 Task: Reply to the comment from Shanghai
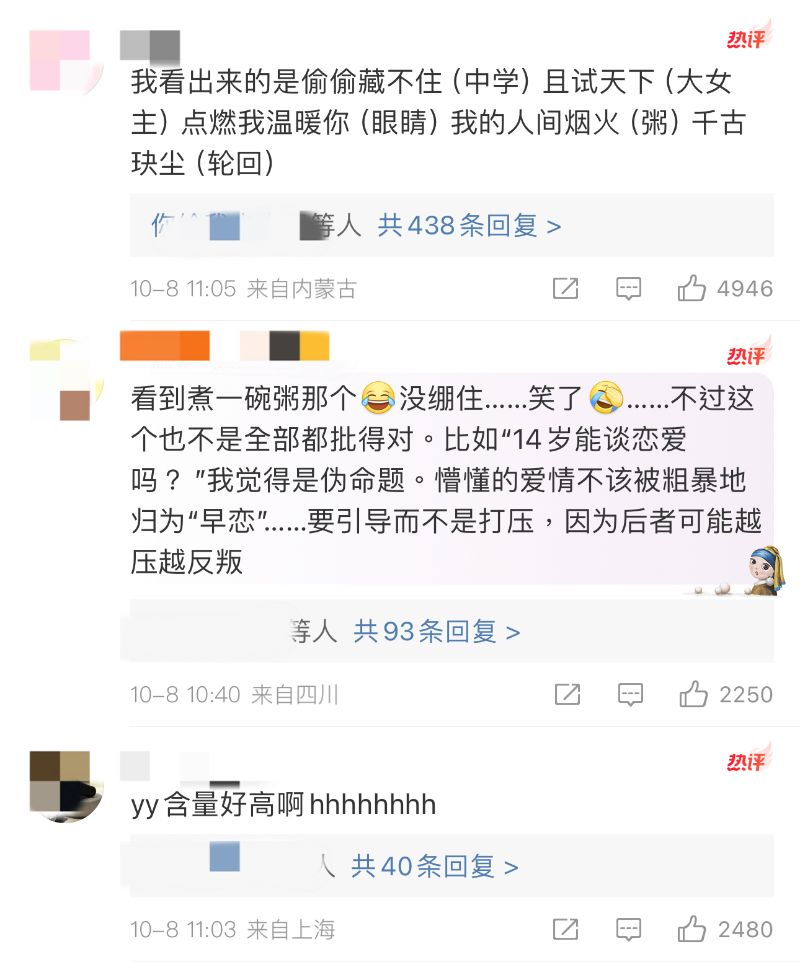[x=628, y=929]
